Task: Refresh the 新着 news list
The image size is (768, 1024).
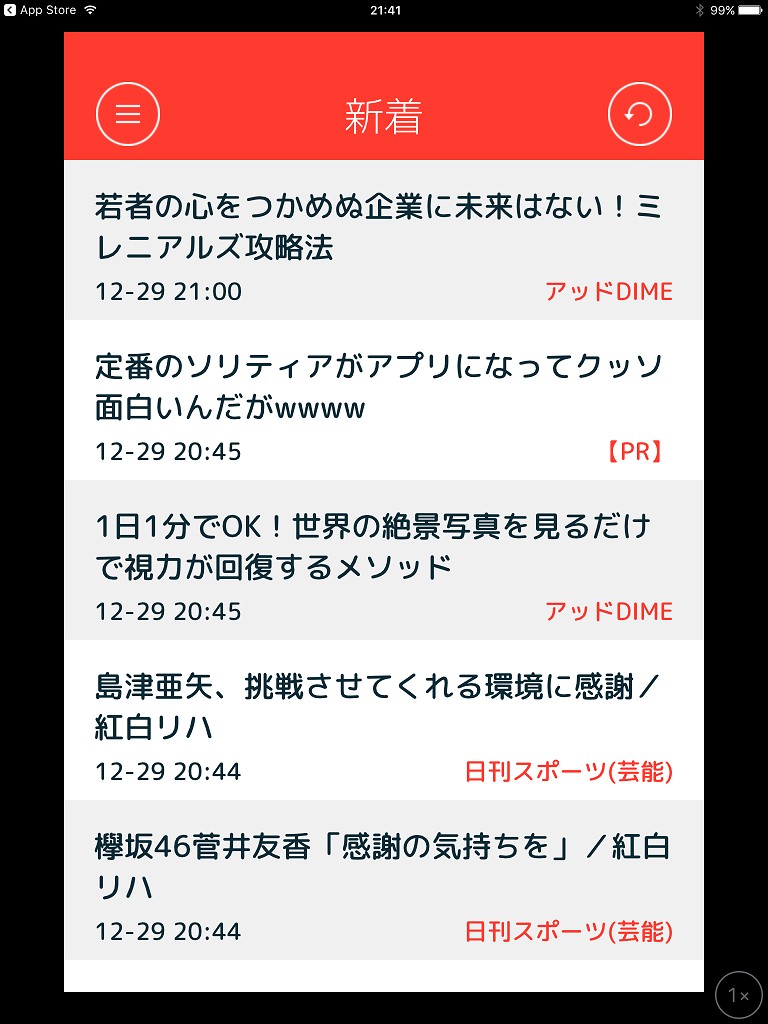Action: click(x=639, y=114)
